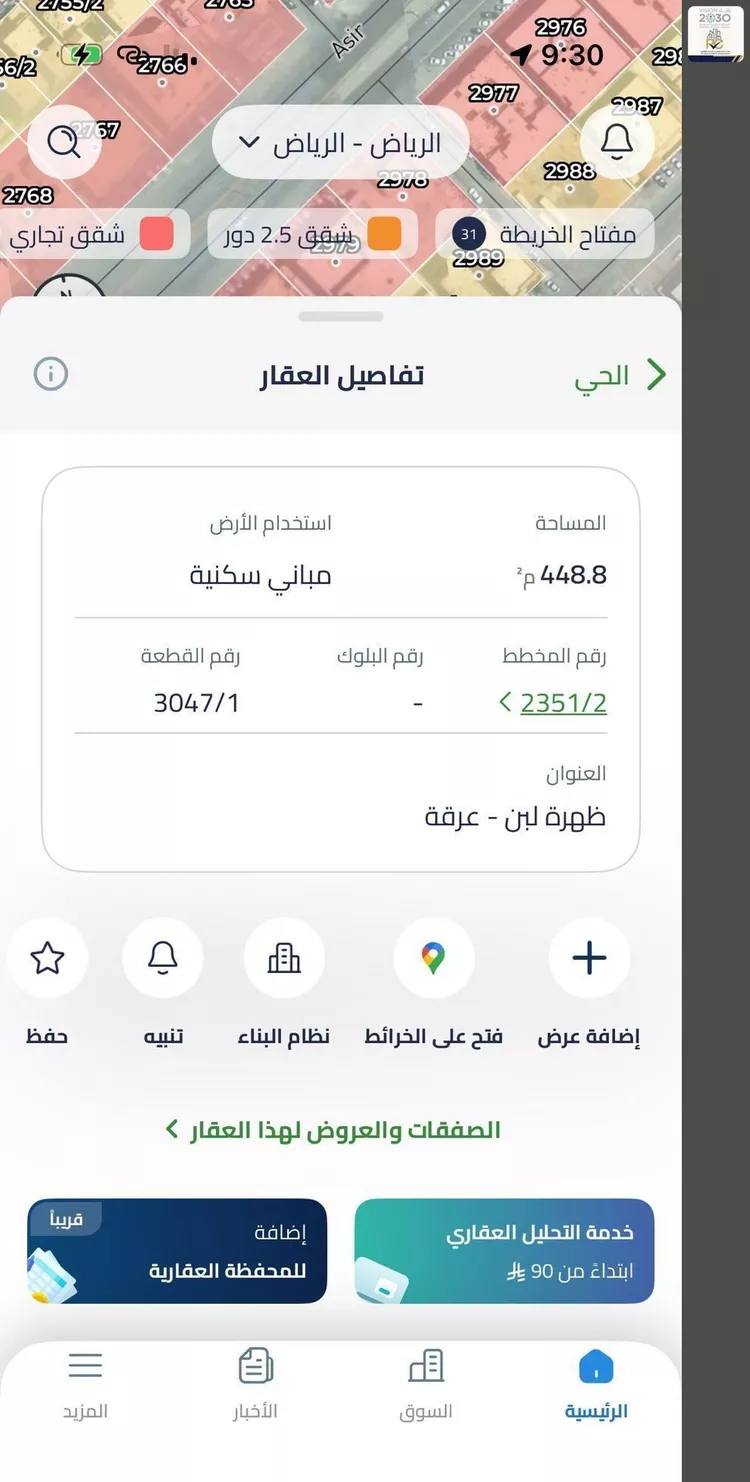This screenshot has width=750, height=1482.
Task: Open notifications via the bell icon
Action: (x=616, y=141)
